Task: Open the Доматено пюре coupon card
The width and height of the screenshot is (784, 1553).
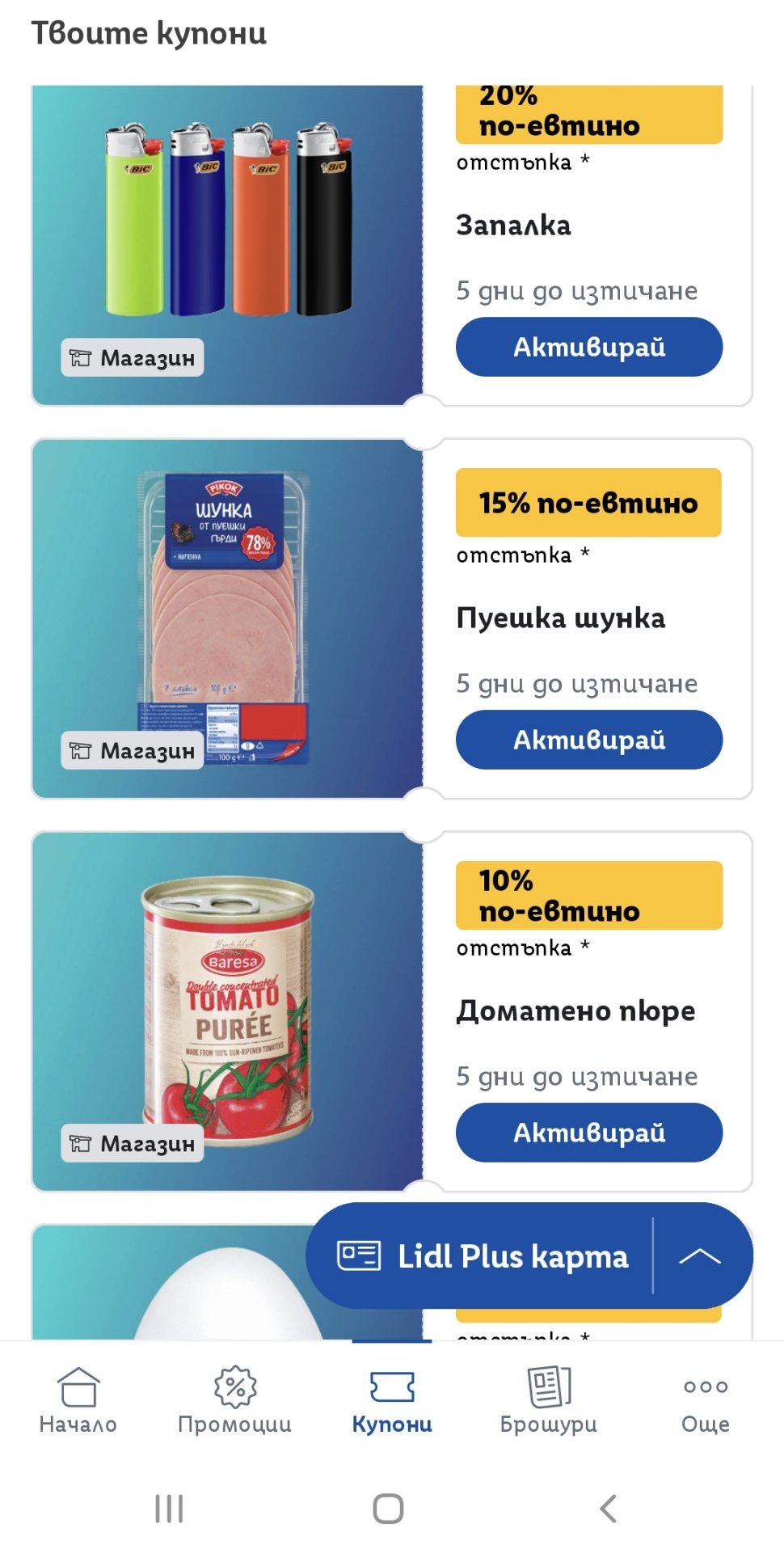Action: pyautogui.click(x=392, y=1012)
